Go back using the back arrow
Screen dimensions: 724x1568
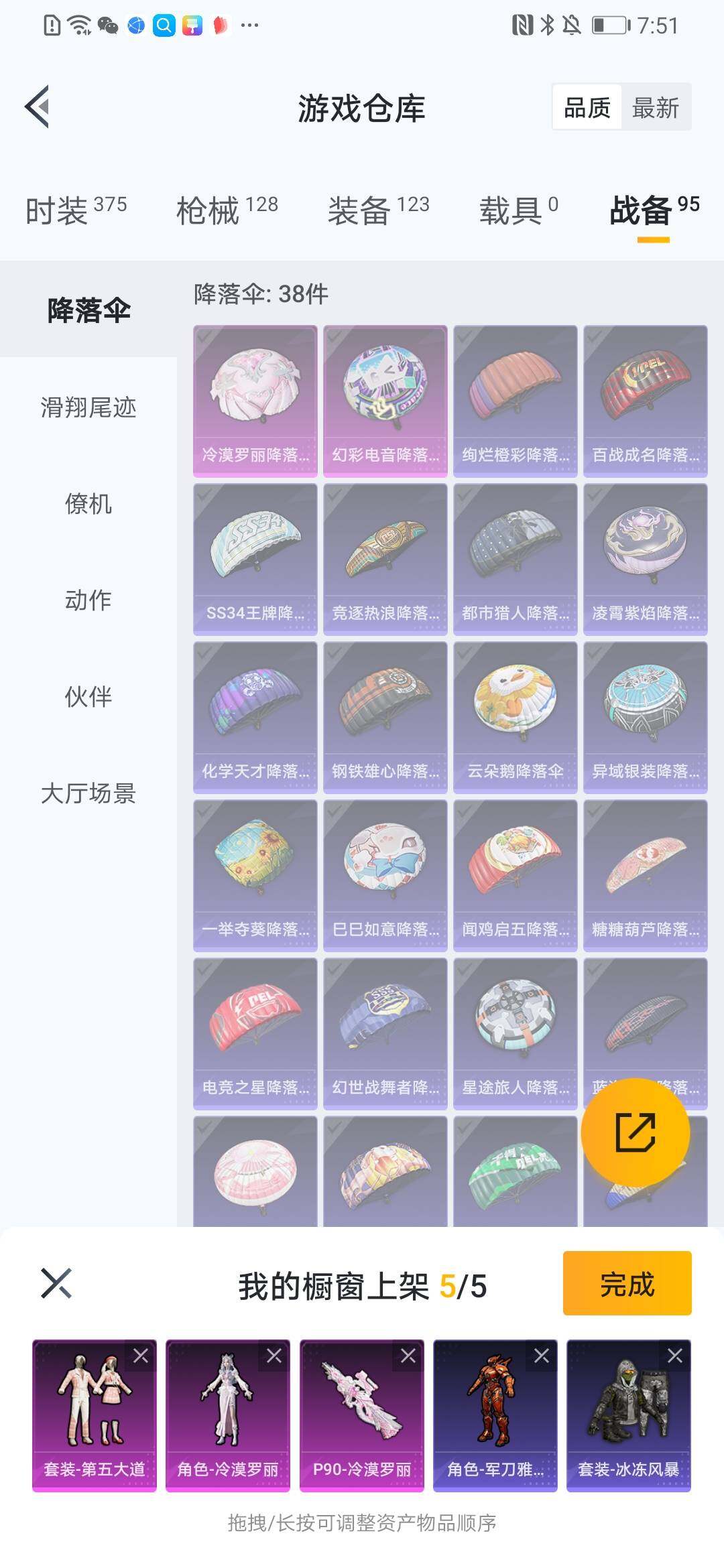[x=38, y=107]
